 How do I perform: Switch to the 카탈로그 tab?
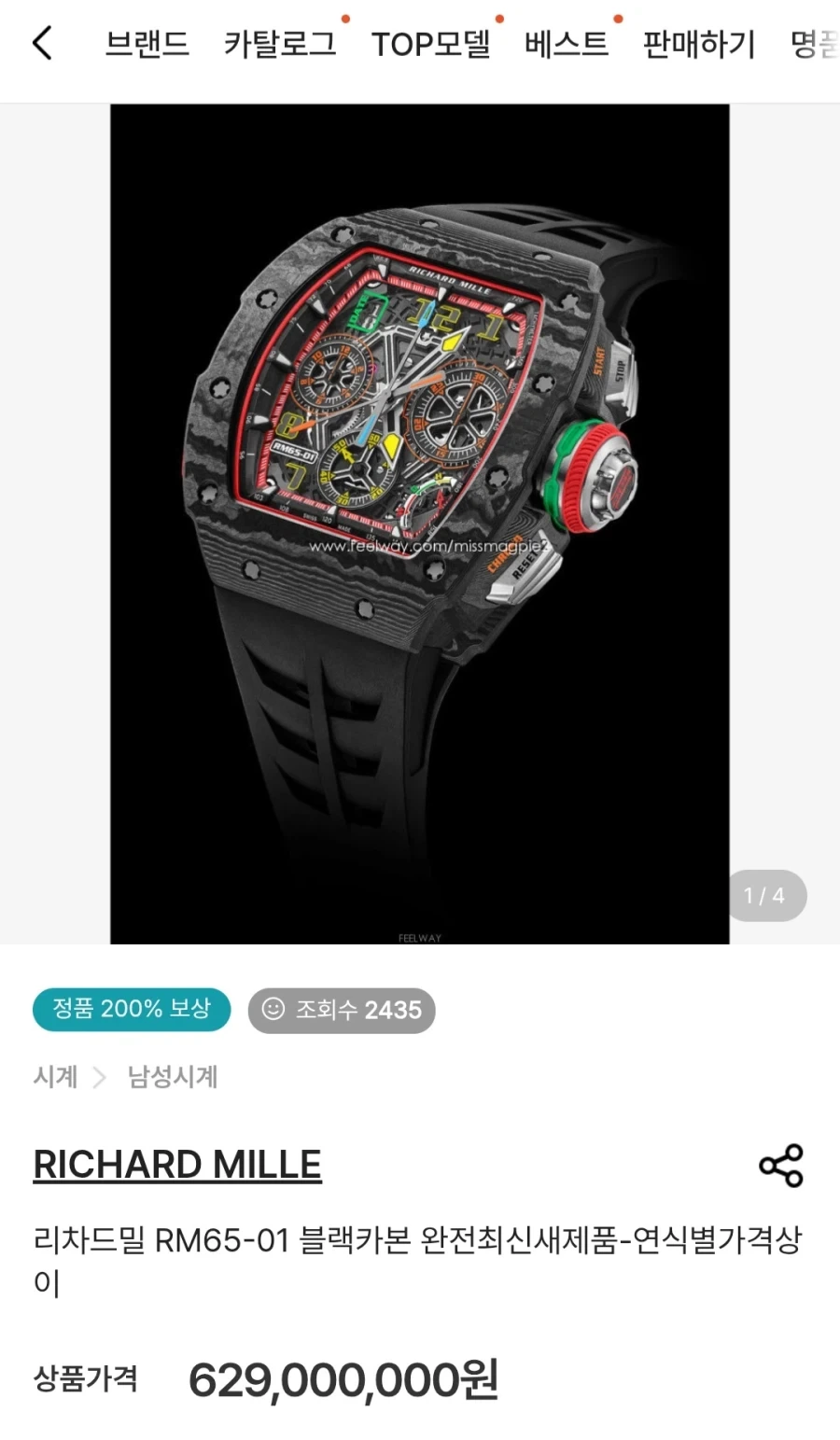point(279,44)
